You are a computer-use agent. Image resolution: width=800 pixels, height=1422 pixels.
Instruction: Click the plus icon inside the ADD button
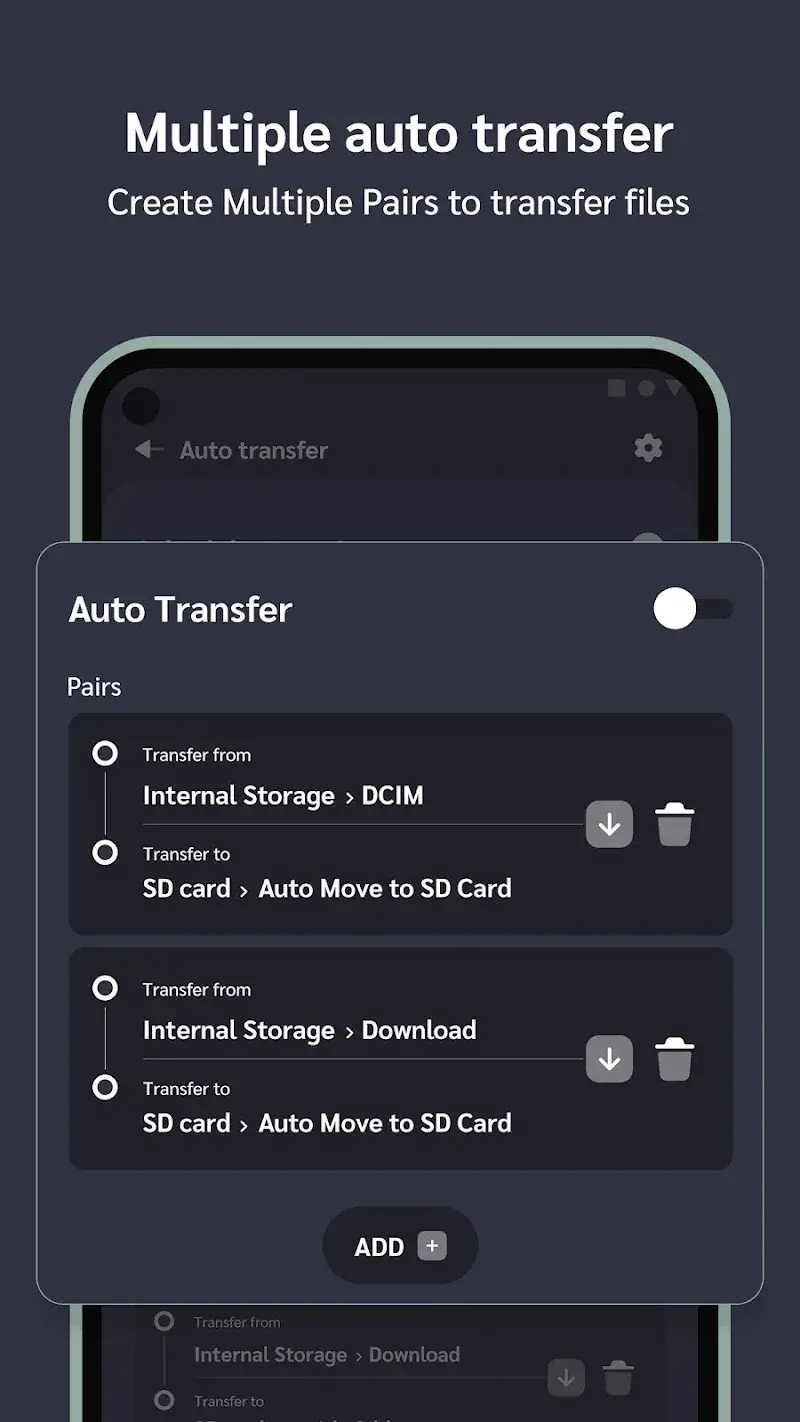pyautogui.click(x=431, y=1245)
